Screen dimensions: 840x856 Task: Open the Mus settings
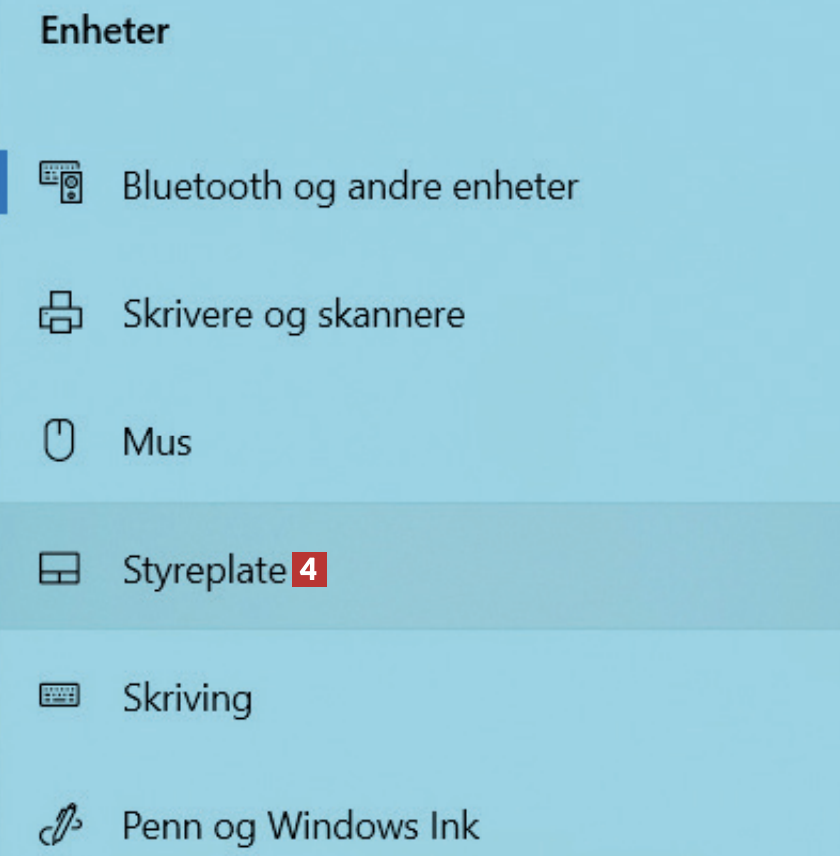tap(157, 441)
